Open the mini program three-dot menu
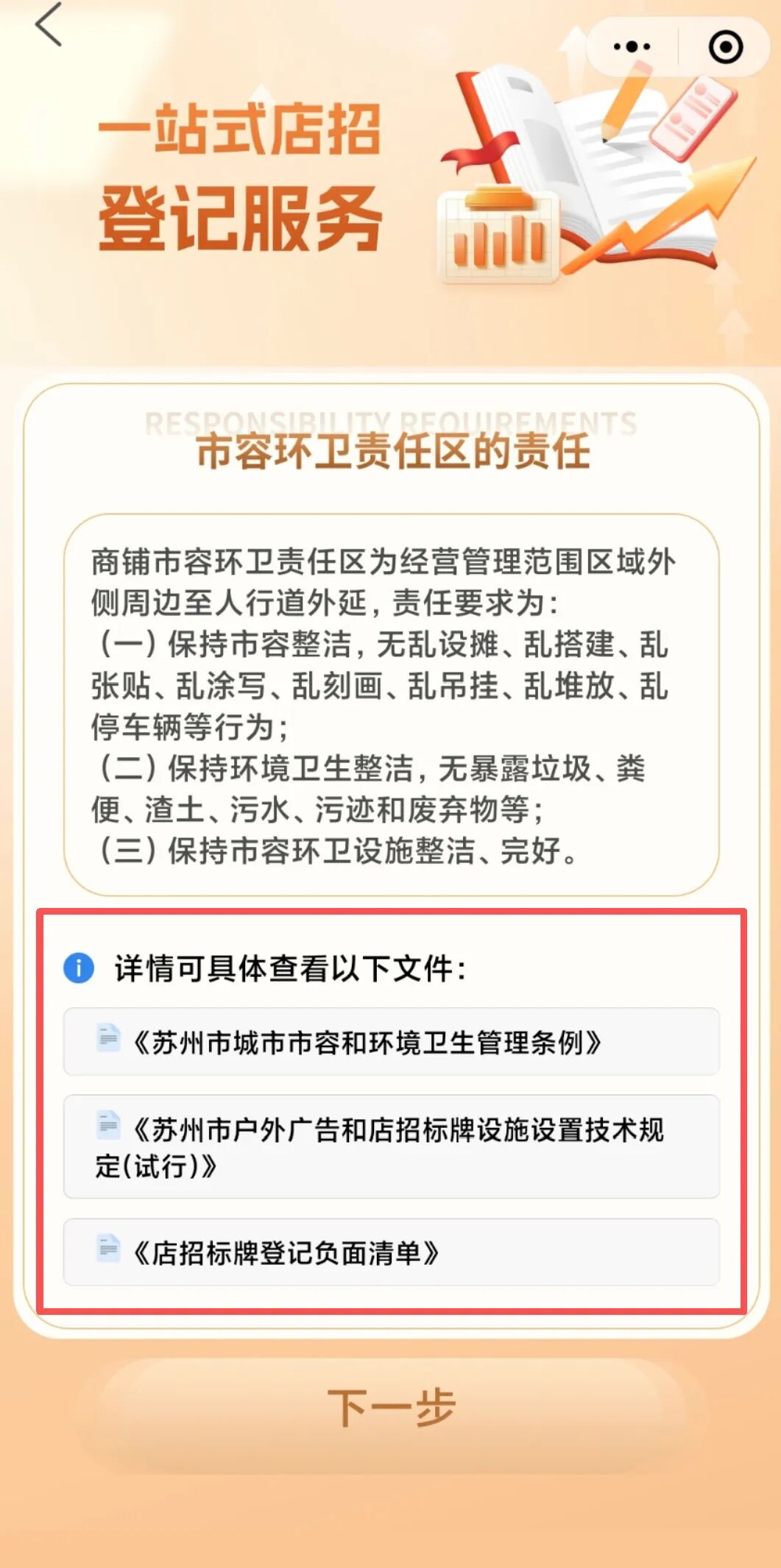Viewport: 781px width, 1568px height. point(632,46)
